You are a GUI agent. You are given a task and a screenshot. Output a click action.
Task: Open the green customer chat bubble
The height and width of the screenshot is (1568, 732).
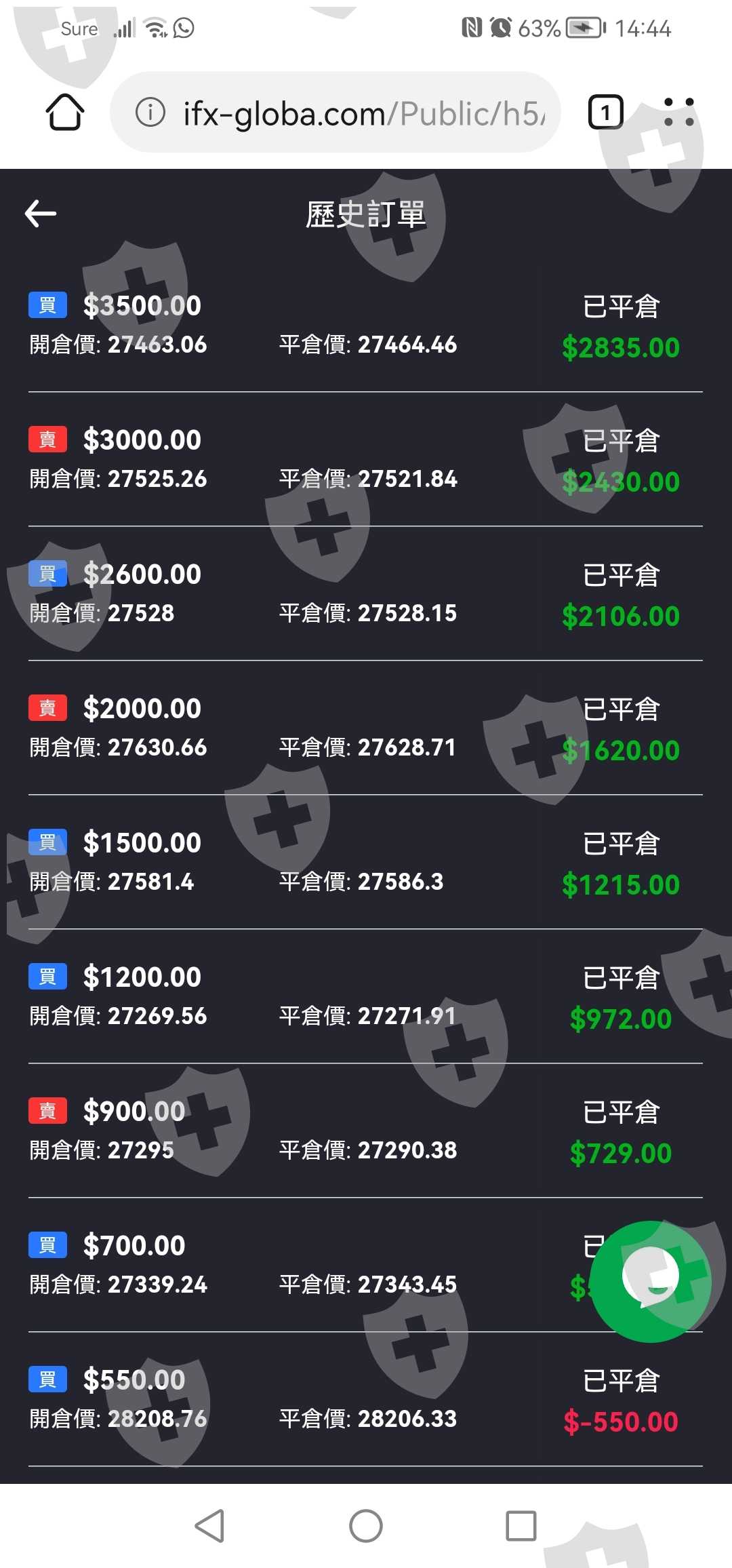point(650,1281)
